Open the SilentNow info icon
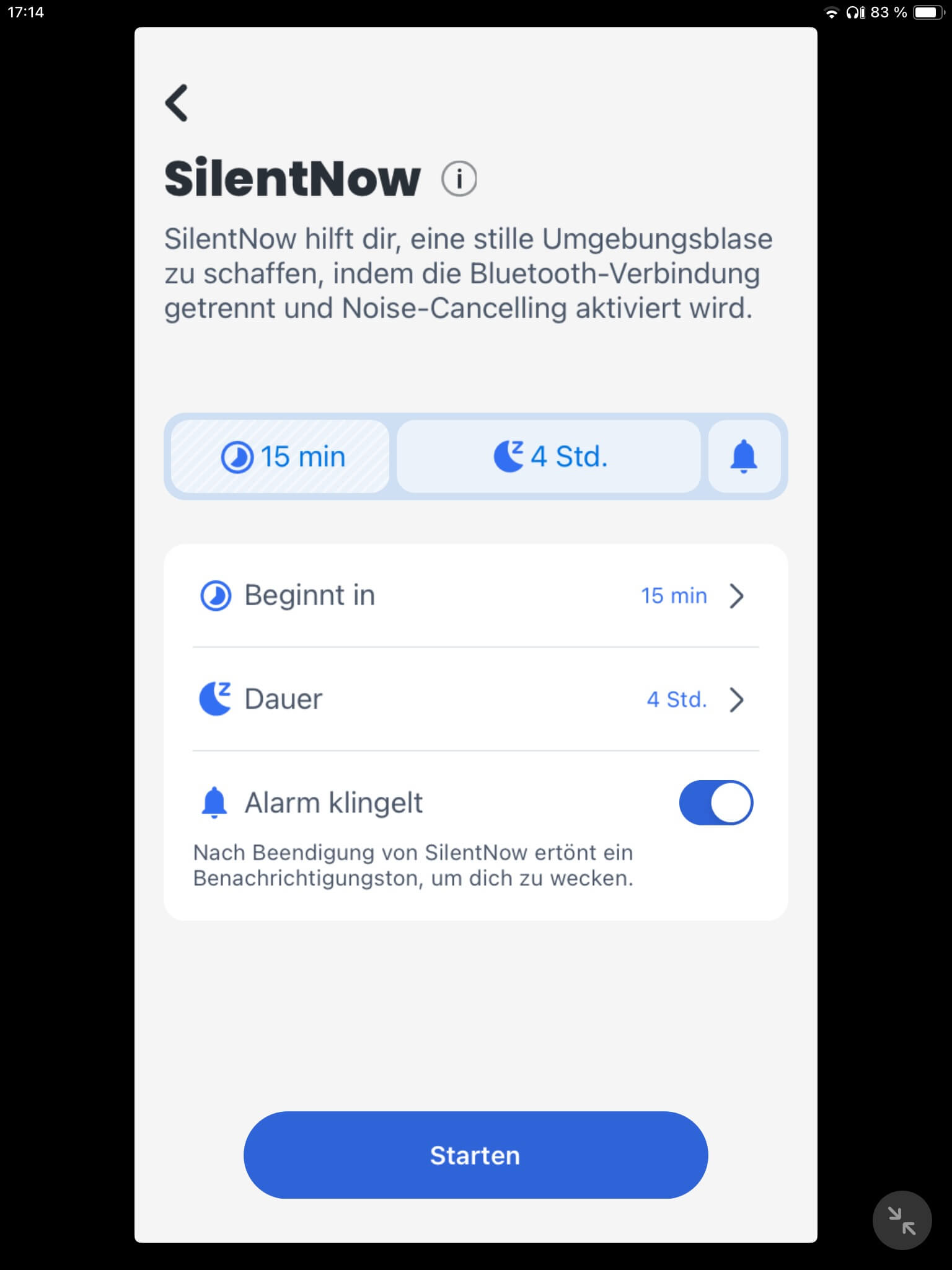 [x=459, y=179]
